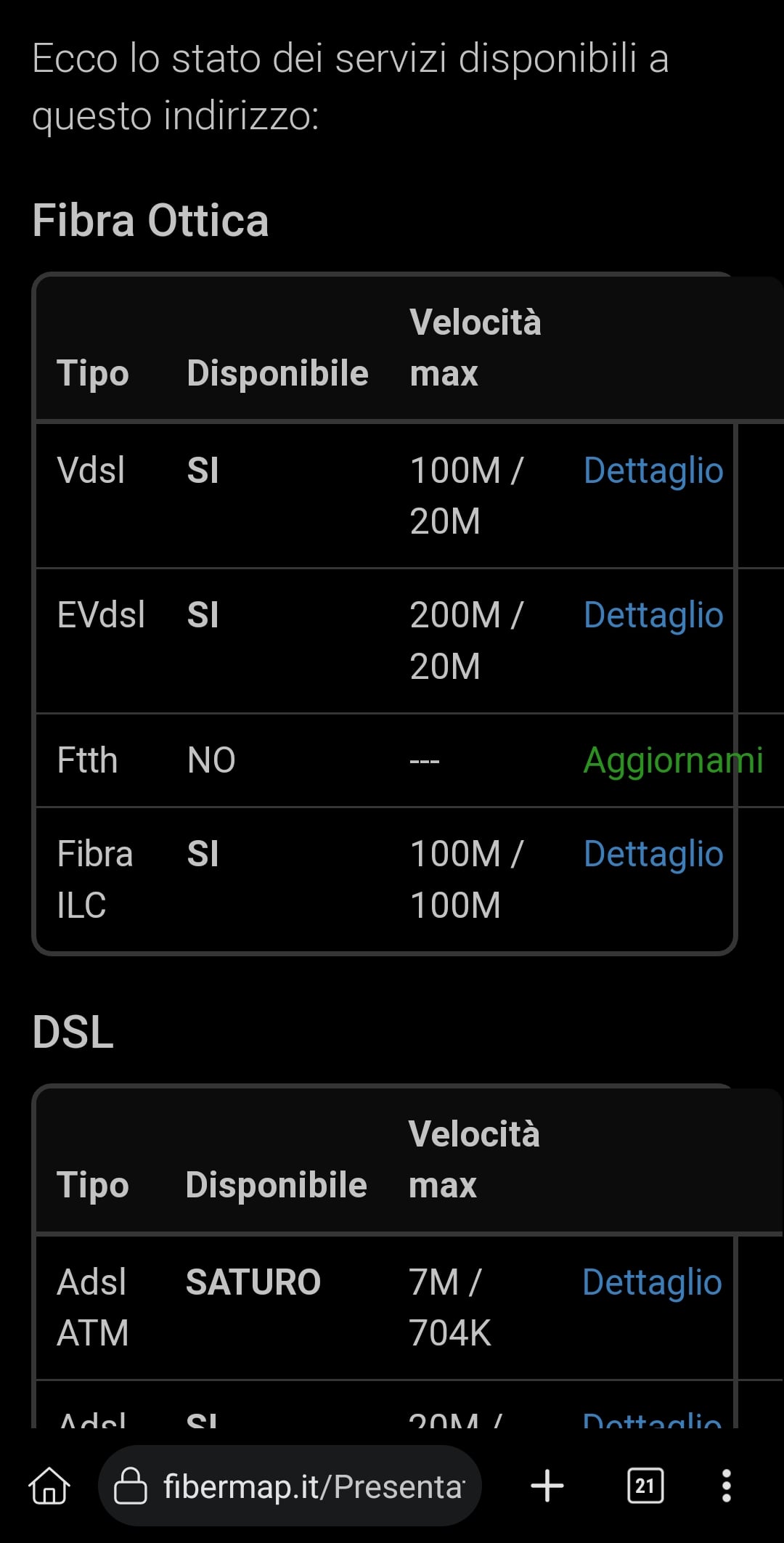Open Dettaglio for Fibra ILC
The image size is (784, 1543).
(653, 854)
